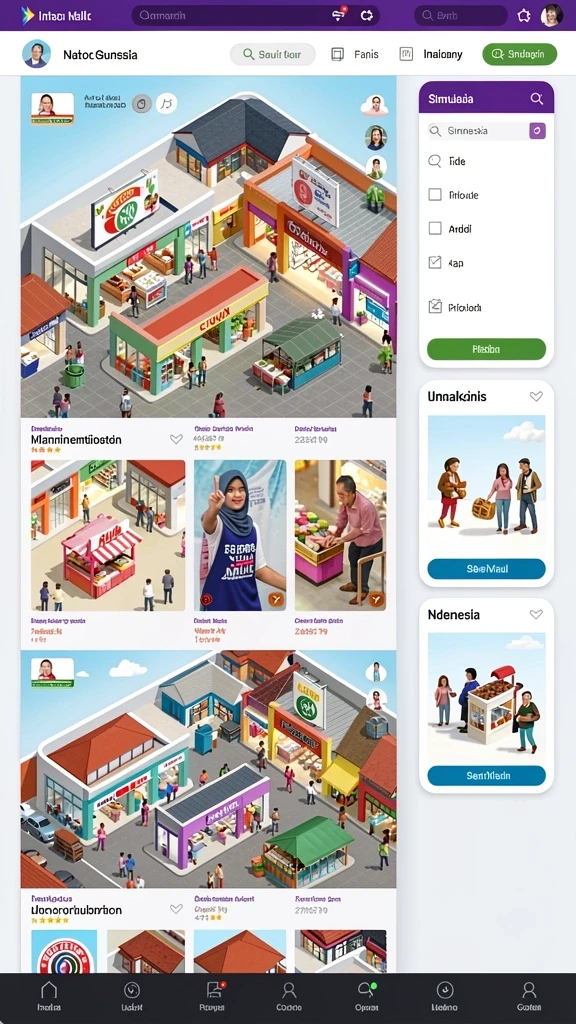Go to the home tab in the bottom bar
The height and width of the screenshot is (1024, 576).
click(49, 997)
